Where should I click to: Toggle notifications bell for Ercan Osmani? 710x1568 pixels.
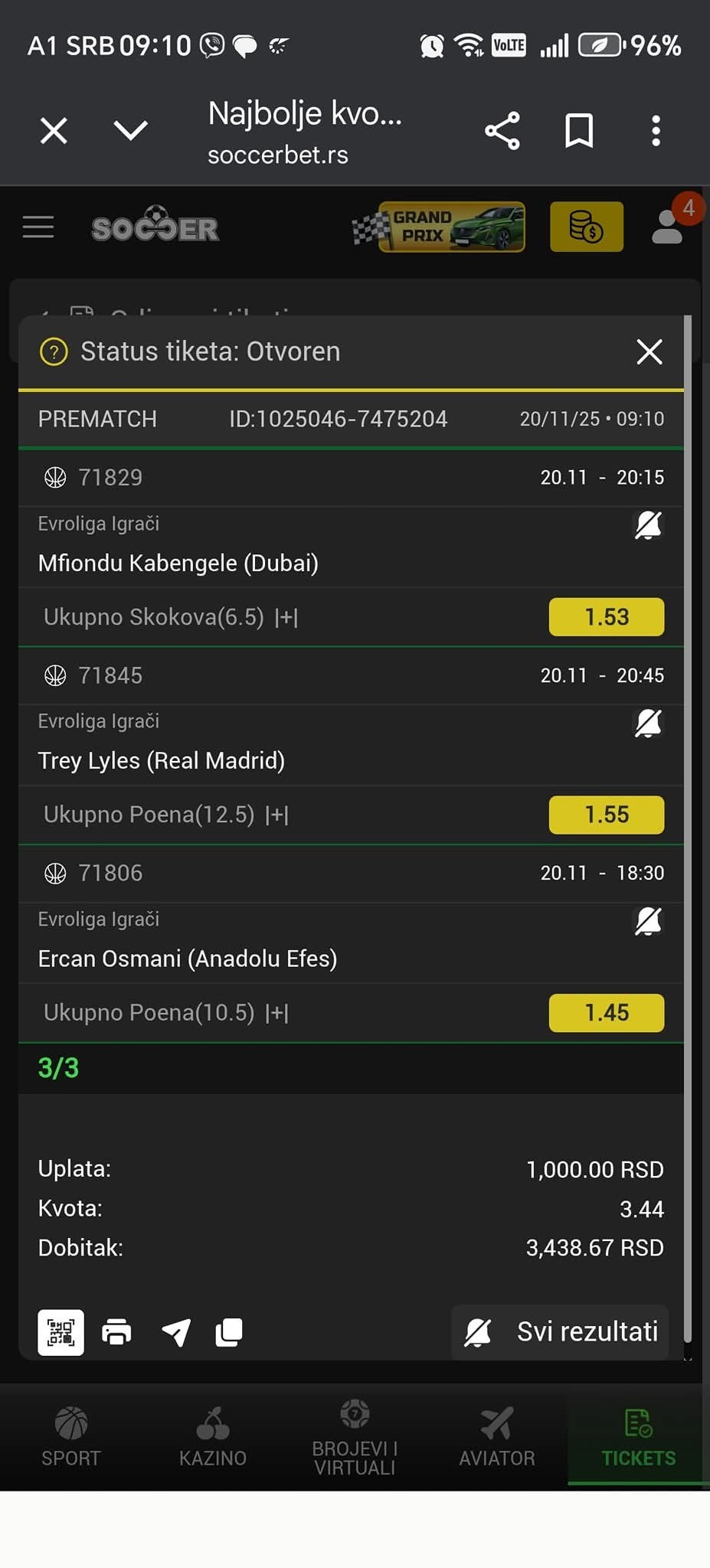pos(648,921)
